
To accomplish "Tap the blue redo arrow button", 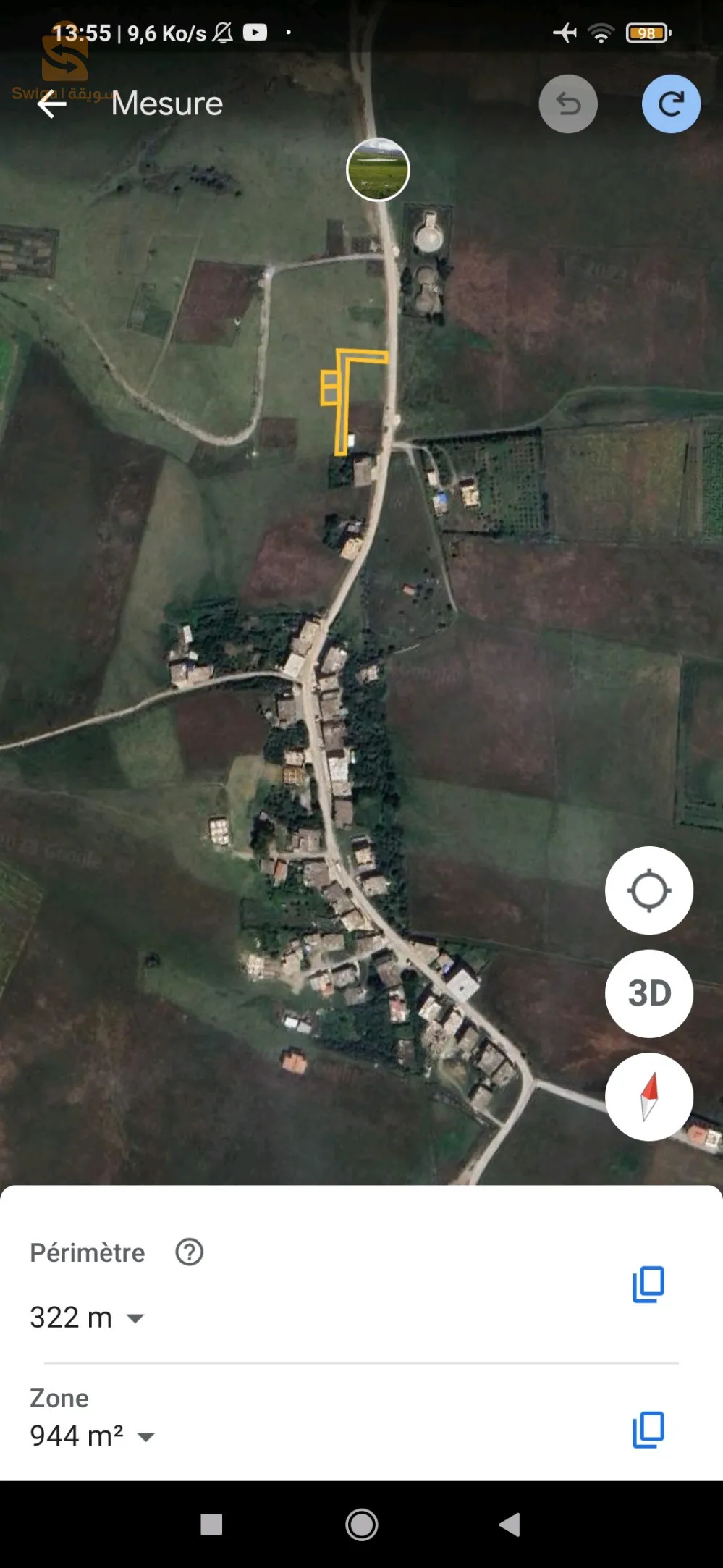I will coord(671,104).
